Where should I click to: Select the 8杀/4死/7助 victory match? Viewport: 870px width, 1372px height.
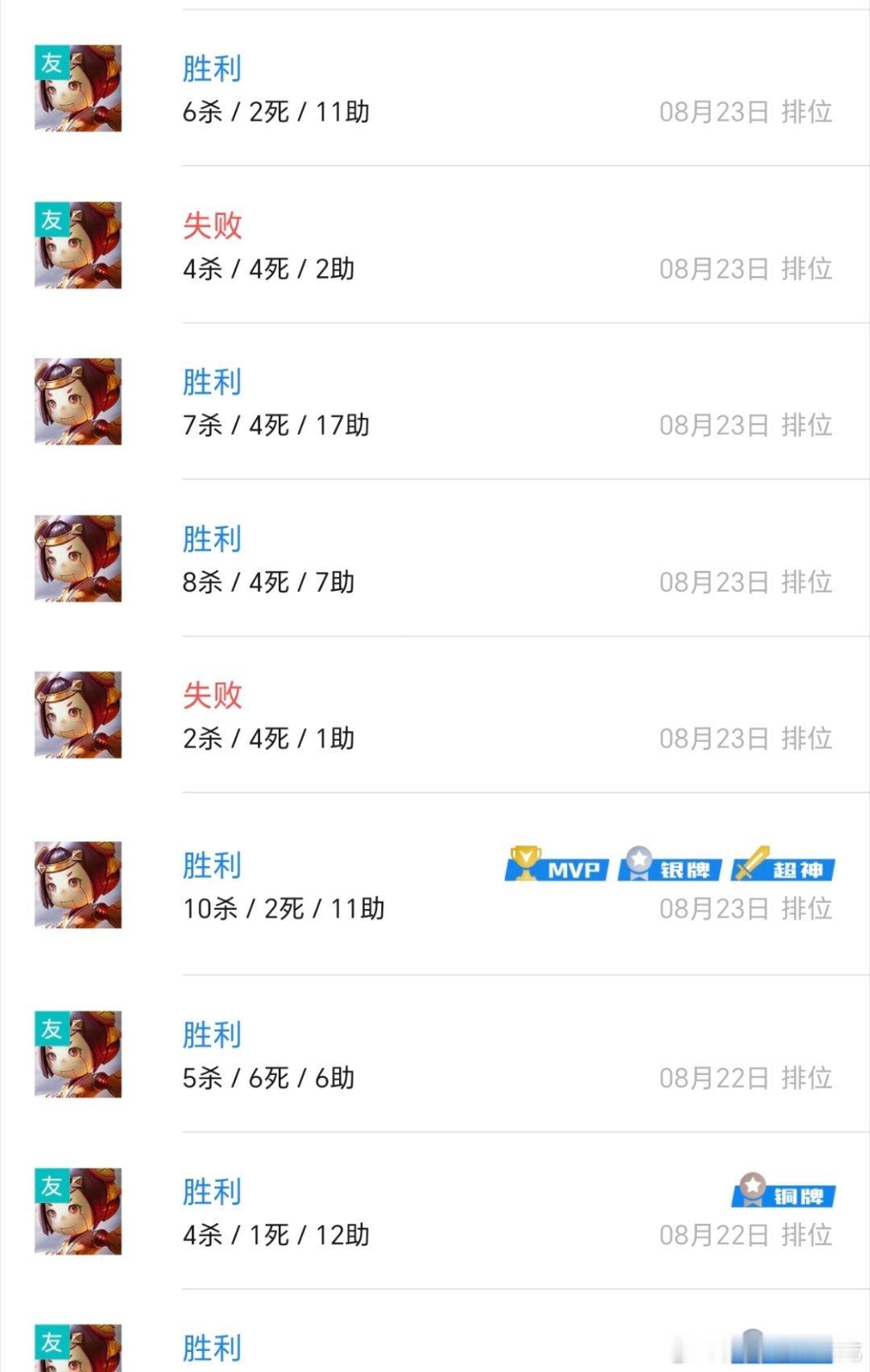coord(435,558)
